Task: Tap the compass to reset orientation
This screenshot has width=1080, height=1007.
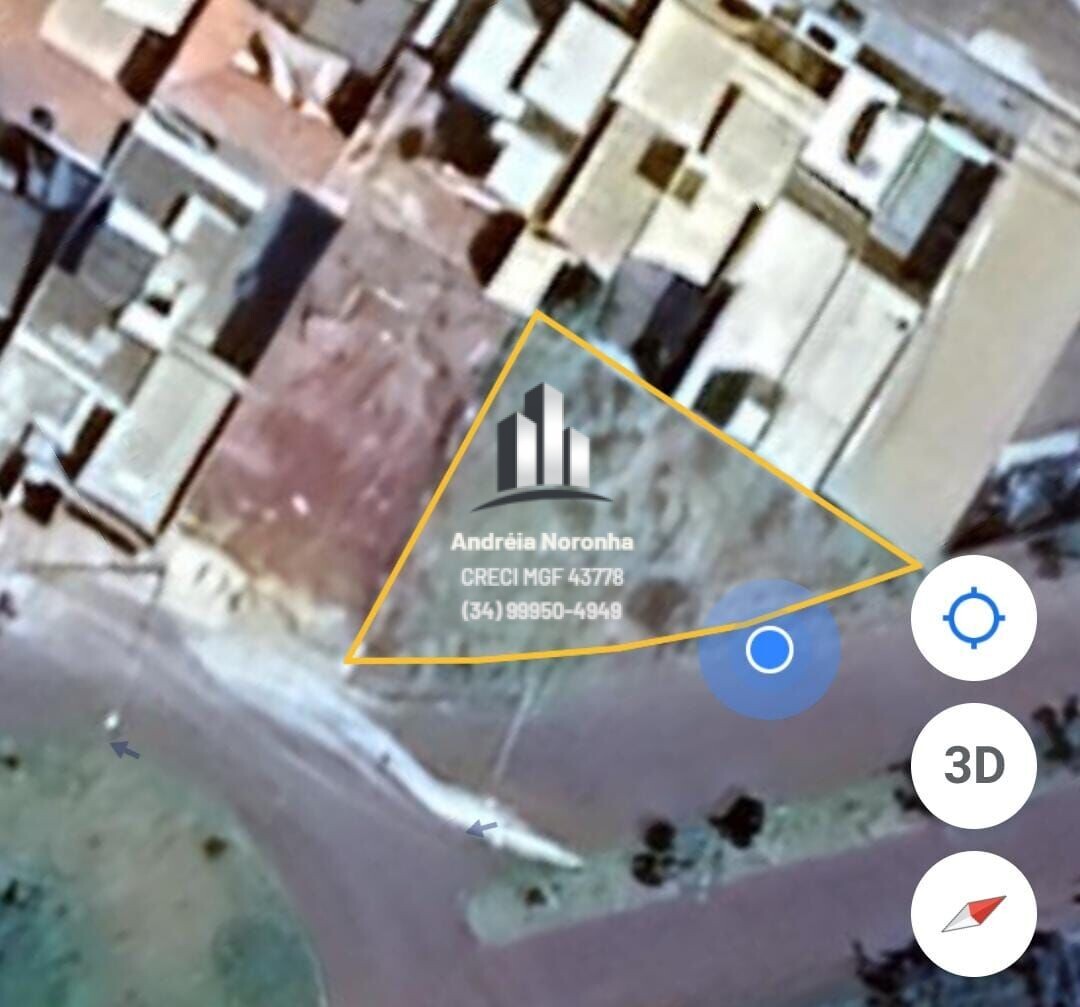Action: 973,913
